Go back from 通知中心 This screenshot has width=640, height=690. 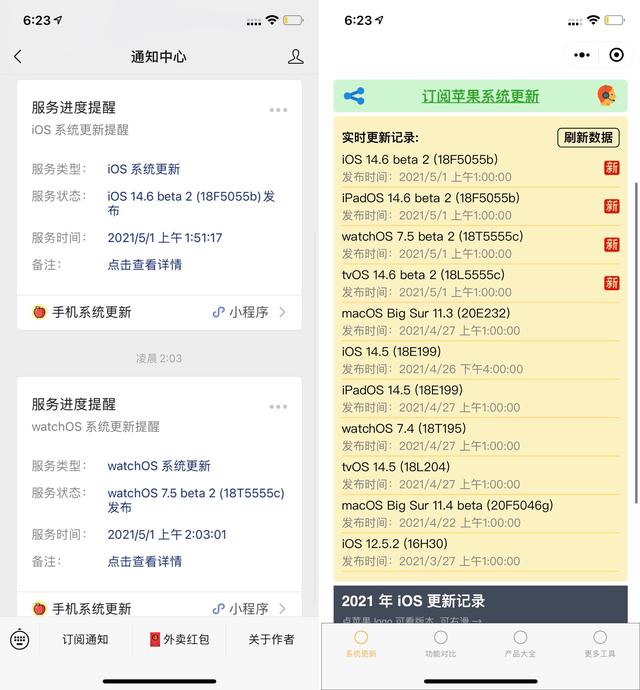(17, 57)
